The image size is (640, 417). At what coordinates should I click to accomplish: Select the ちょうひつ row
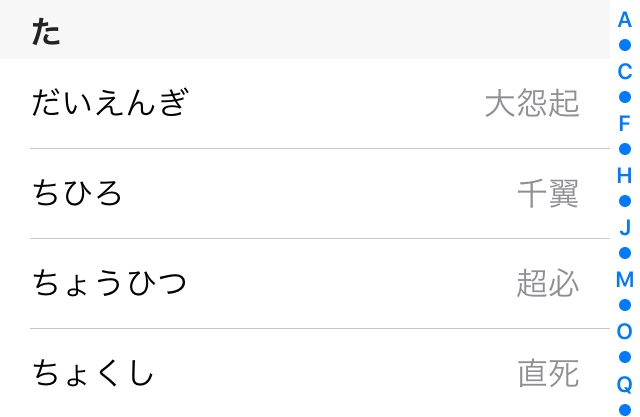point(300,283)
